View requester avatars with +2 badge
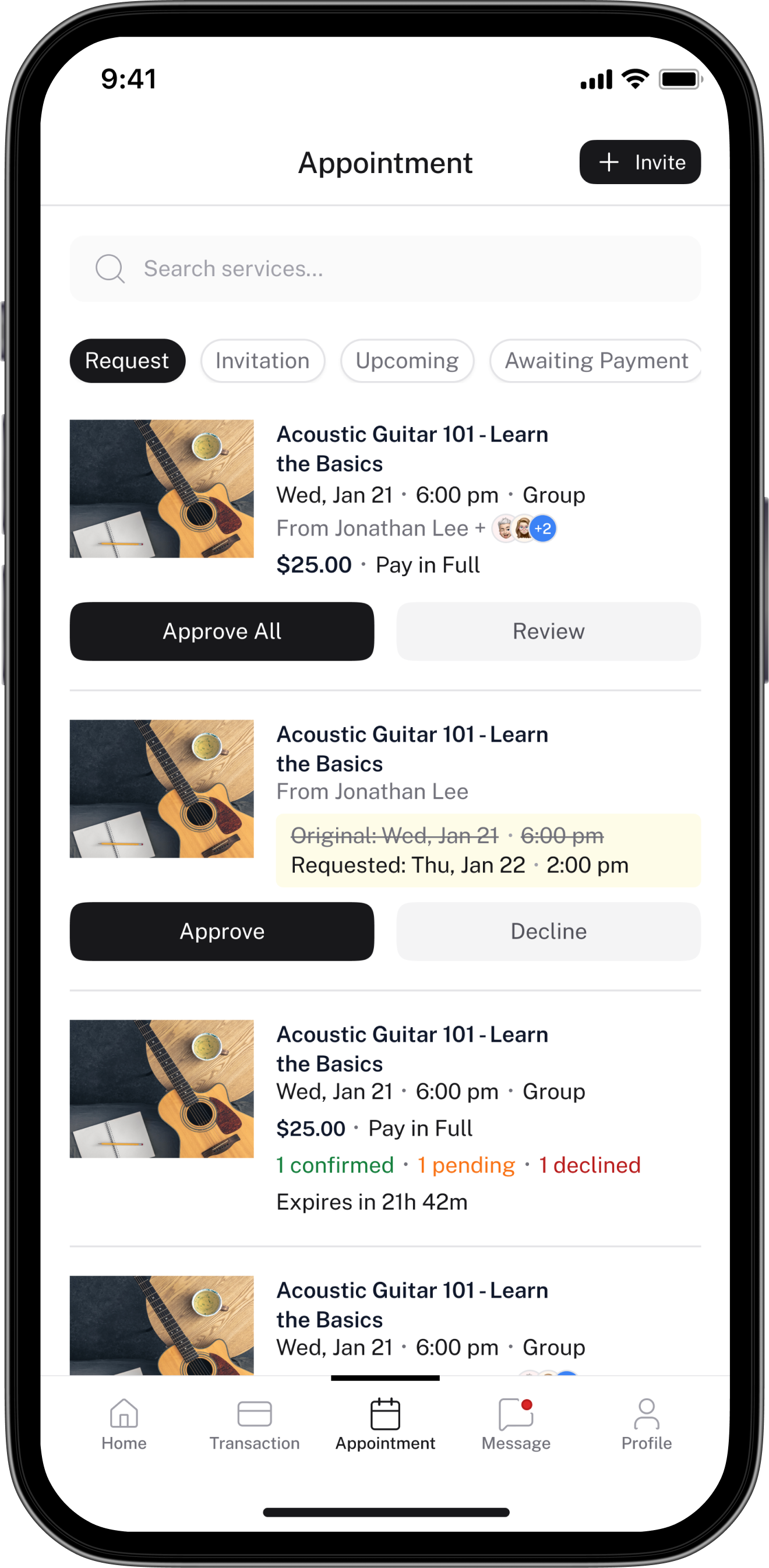 pos(524,528)
